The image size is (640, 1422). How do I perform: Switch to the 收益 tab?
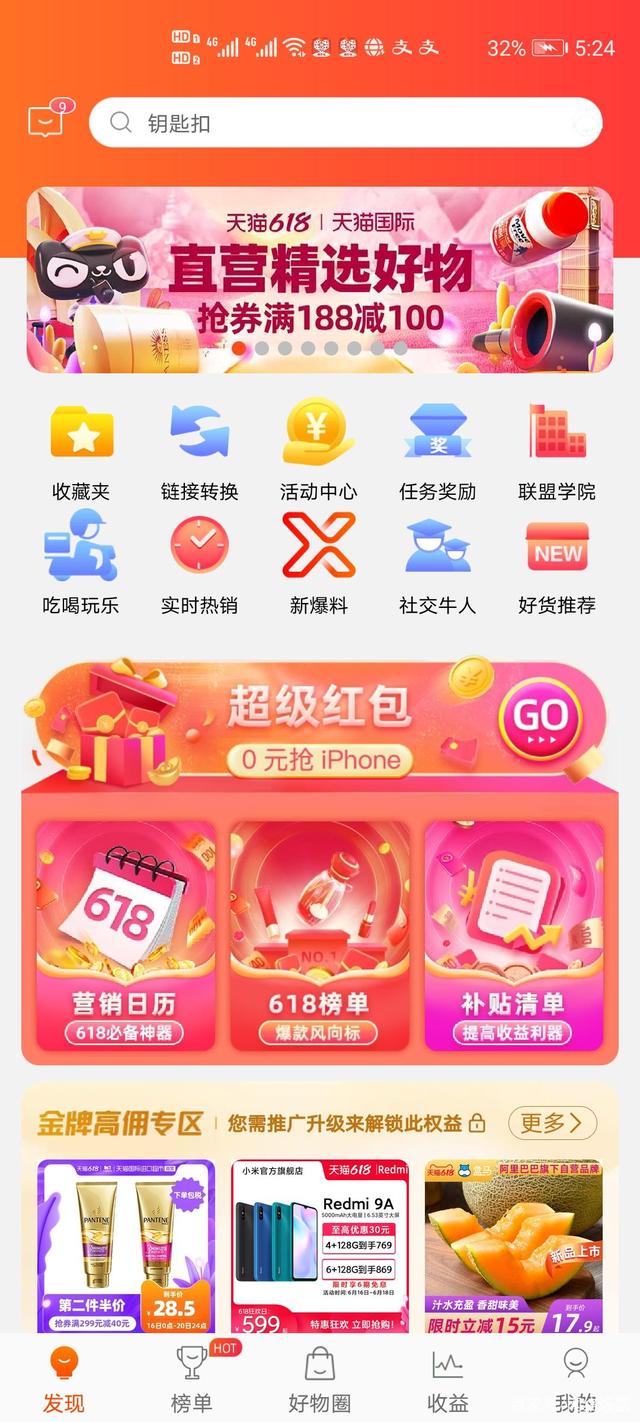(x=447, y=1378)
